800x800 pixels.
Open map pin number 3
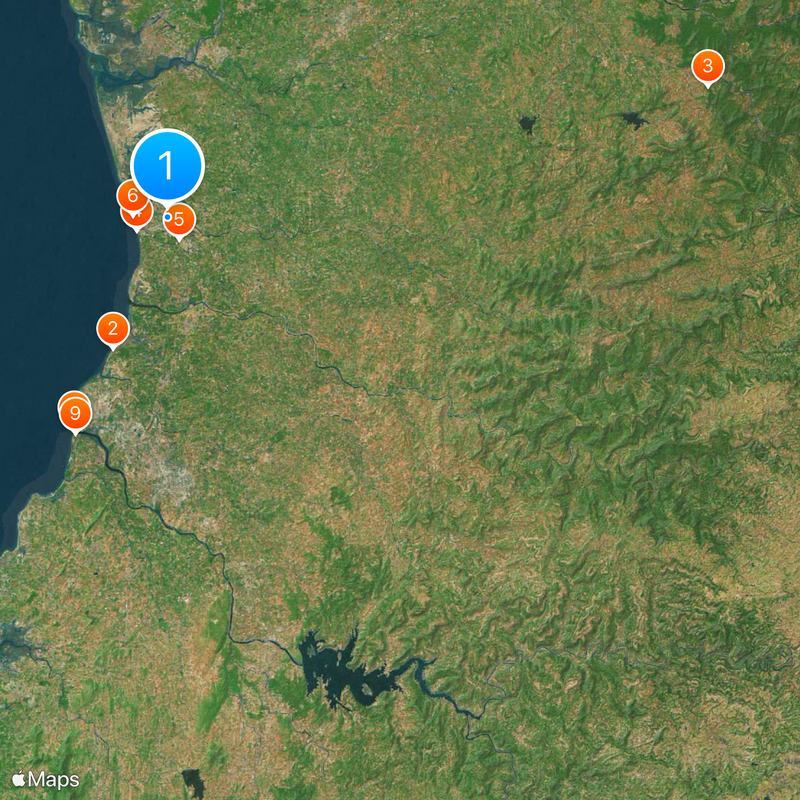[x=708, y=67]
